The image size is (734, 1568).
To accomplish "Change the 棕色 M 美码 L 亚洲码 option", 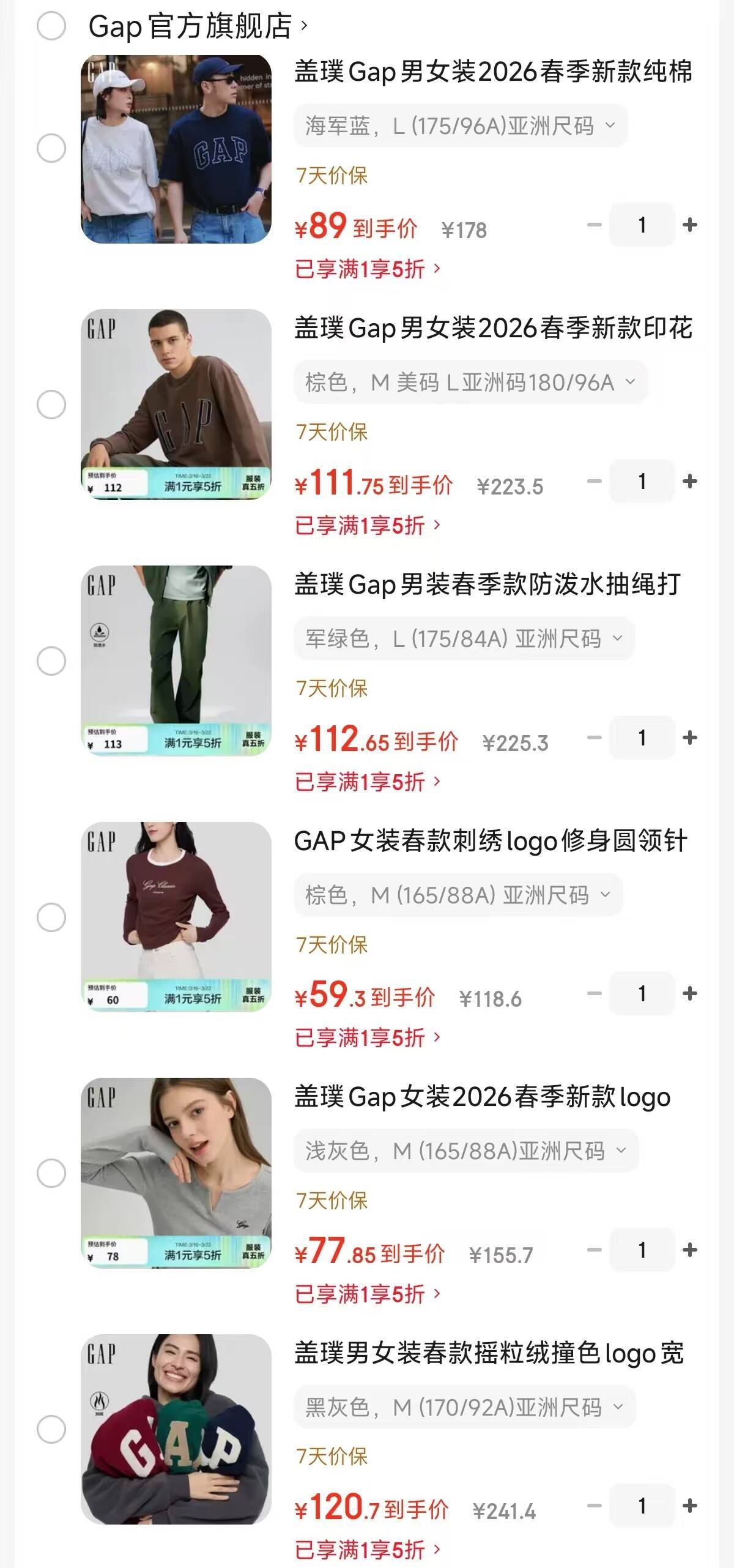I will (470, 383).
